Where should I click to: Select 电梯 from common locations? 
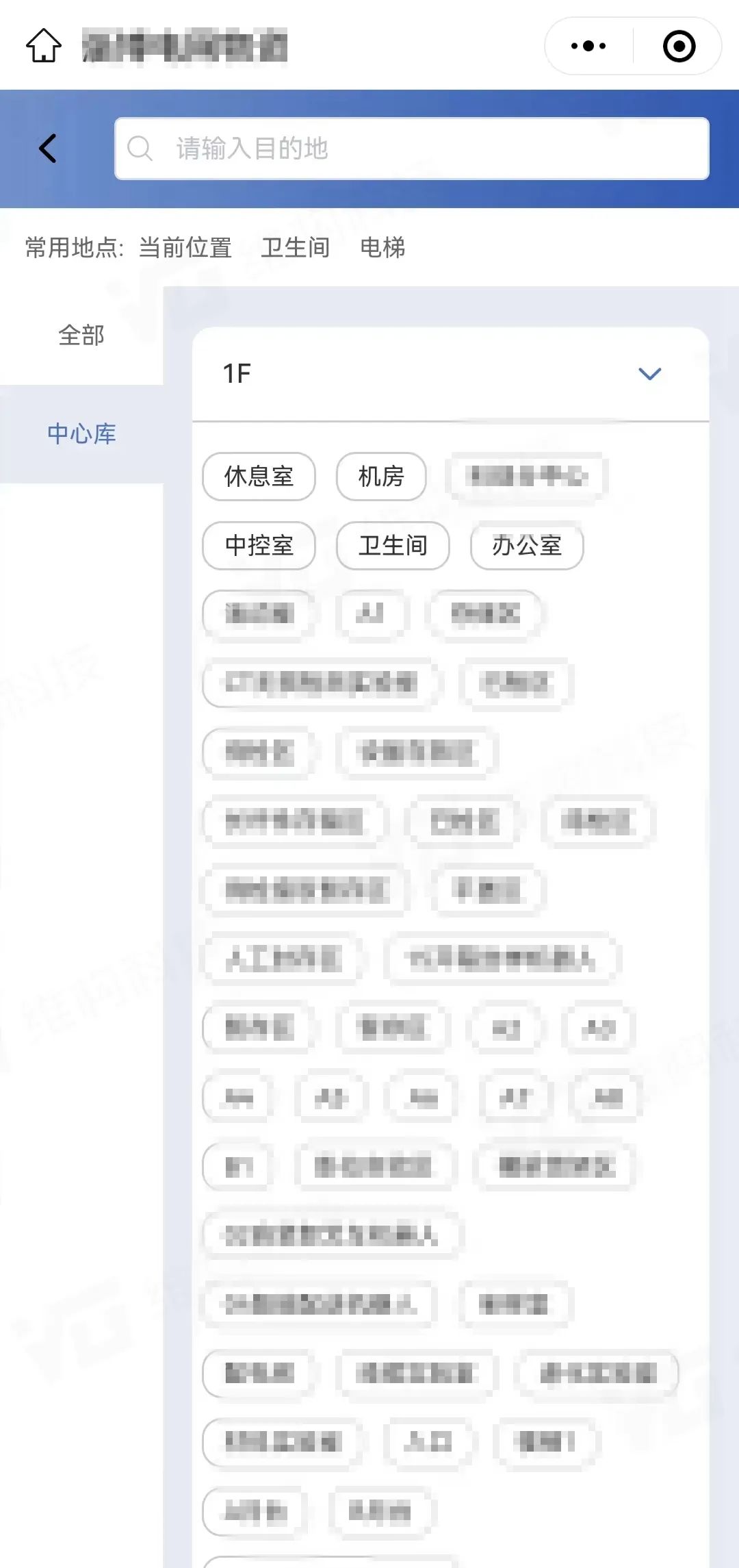point(383,247)
